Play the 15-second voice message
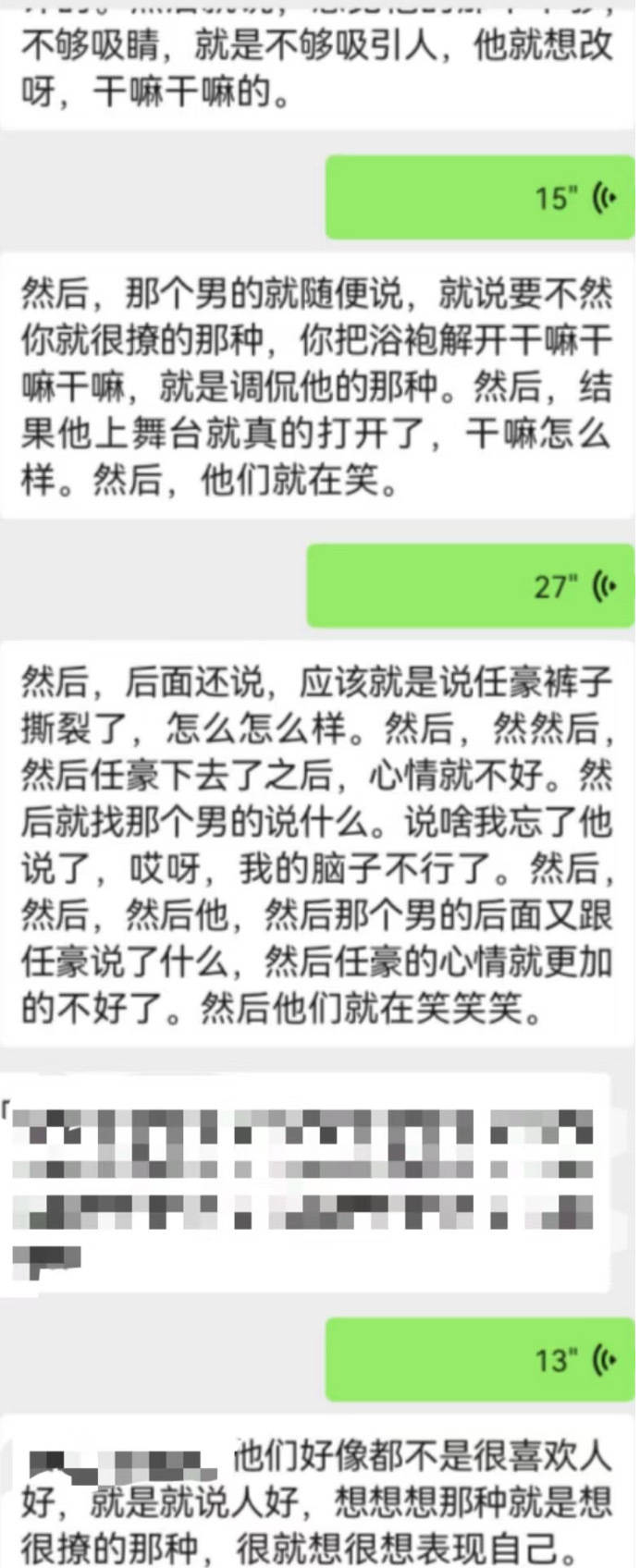The image size is (640, 1568). pyautogui.click(x=481, y=198)
